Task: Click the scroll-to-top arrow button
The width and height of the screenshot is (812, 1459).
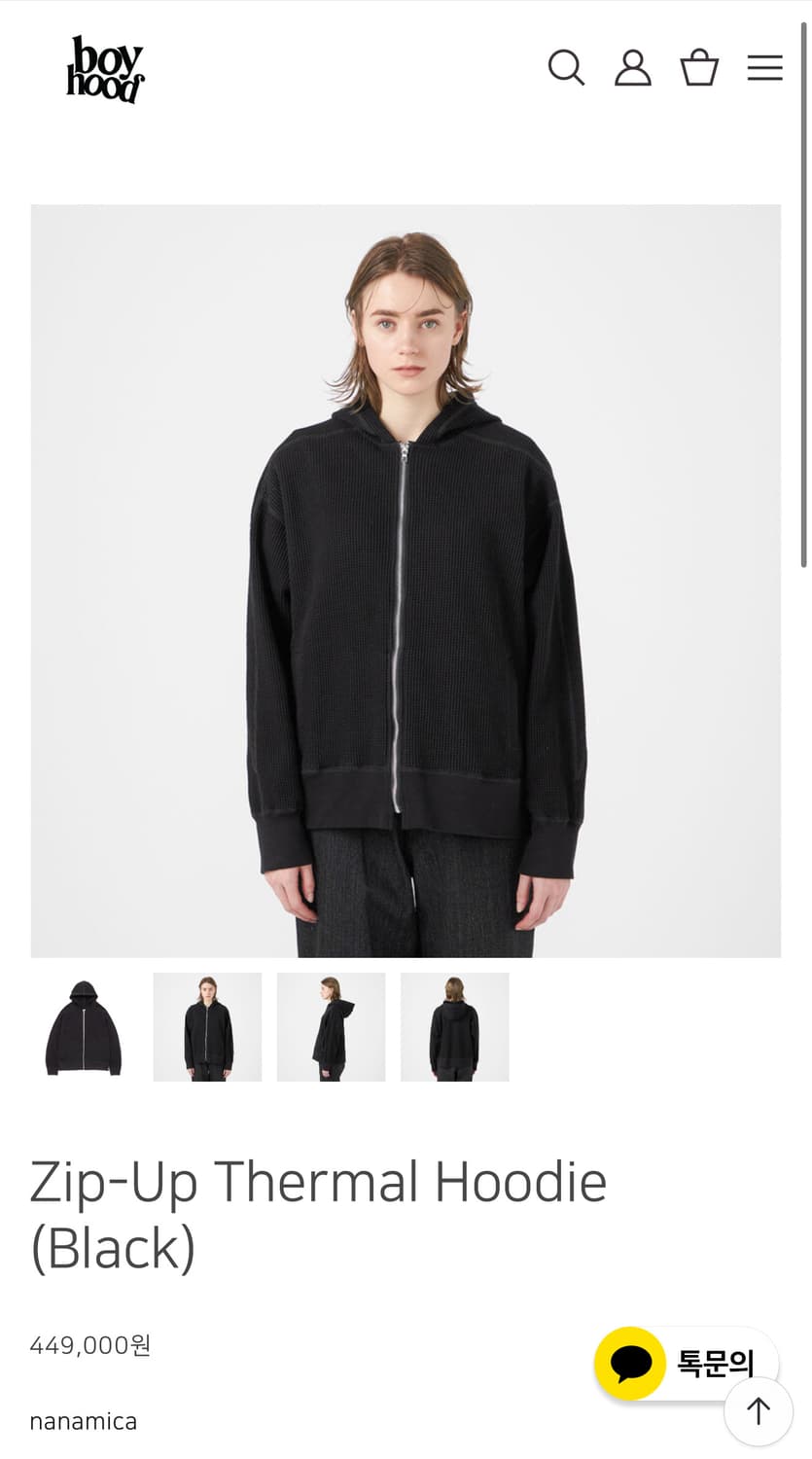Action: [758, 1410]
